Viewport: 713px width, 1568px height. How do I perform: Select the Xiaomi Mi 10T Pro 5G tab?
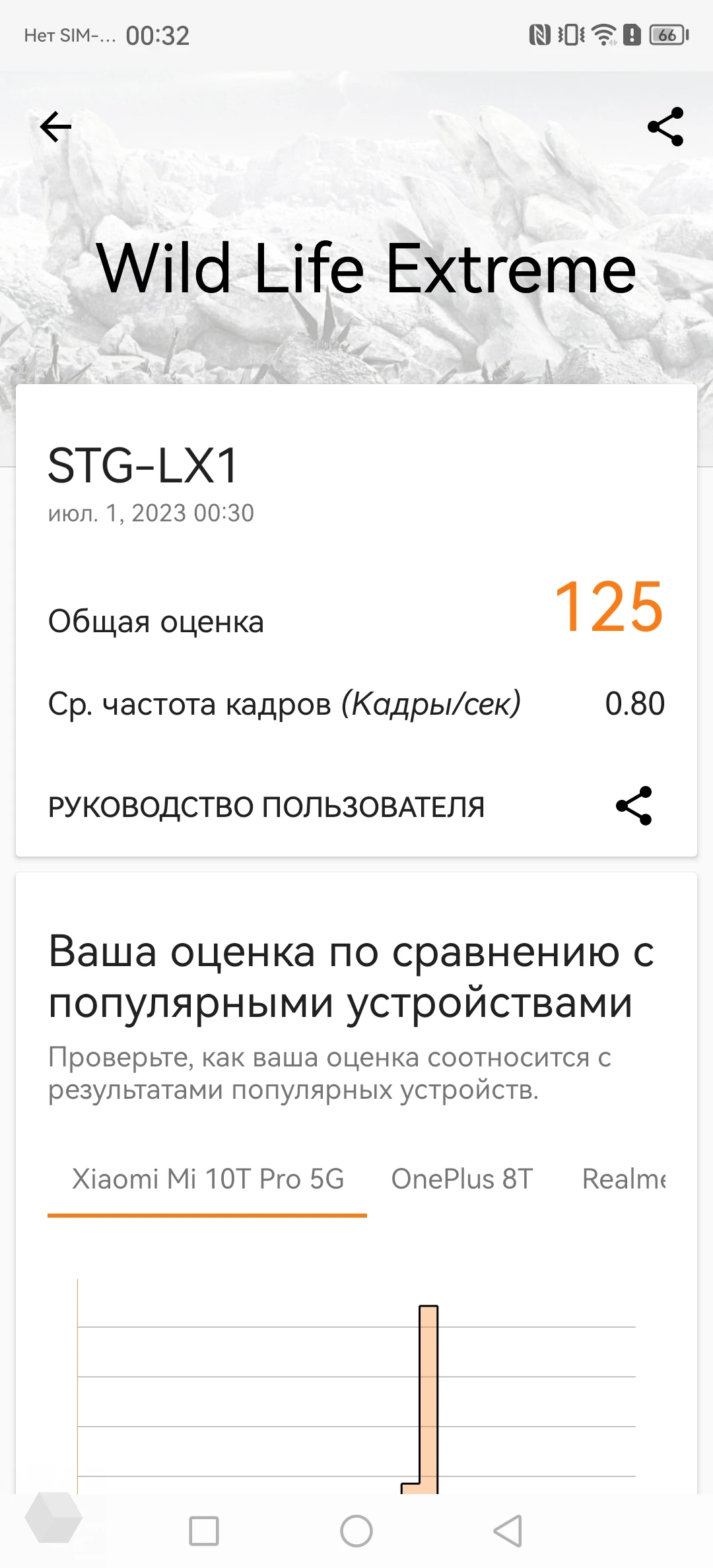click(207, 1179)
